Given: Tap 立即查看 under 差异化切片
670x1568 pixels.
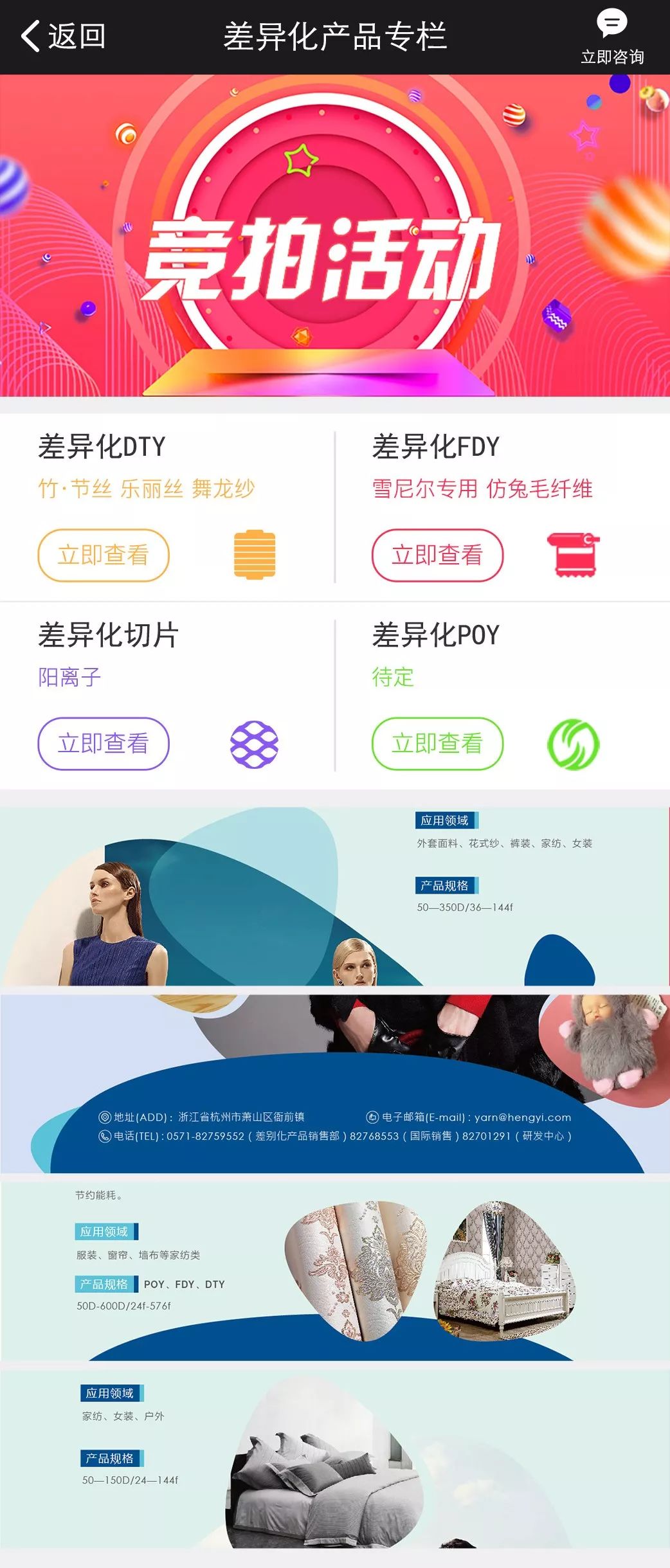Looking at the screenshot, I should click(x=104, y=743).
